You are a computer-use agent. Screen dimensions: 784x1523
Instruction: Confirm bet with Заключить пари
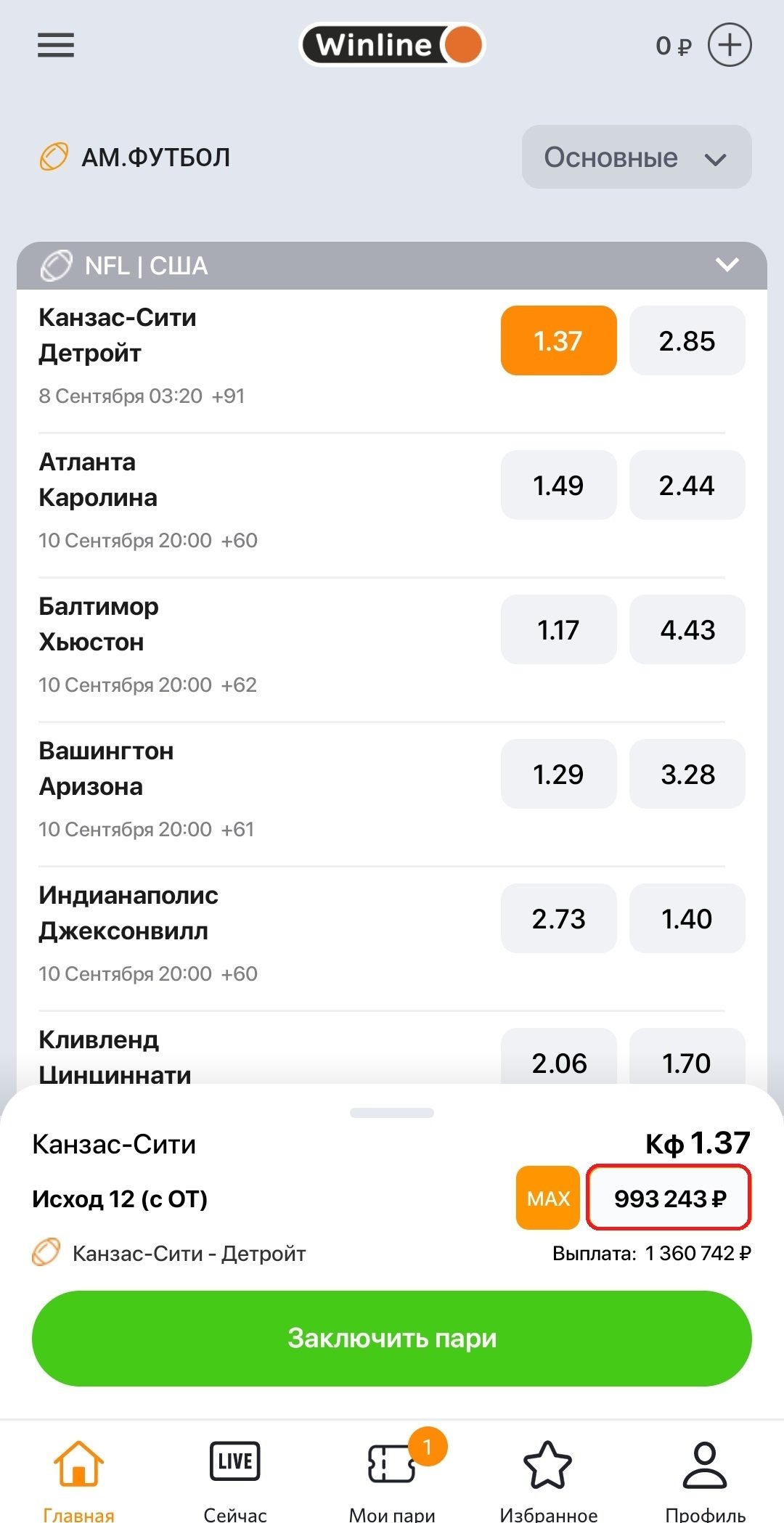tap(392, 1338)
